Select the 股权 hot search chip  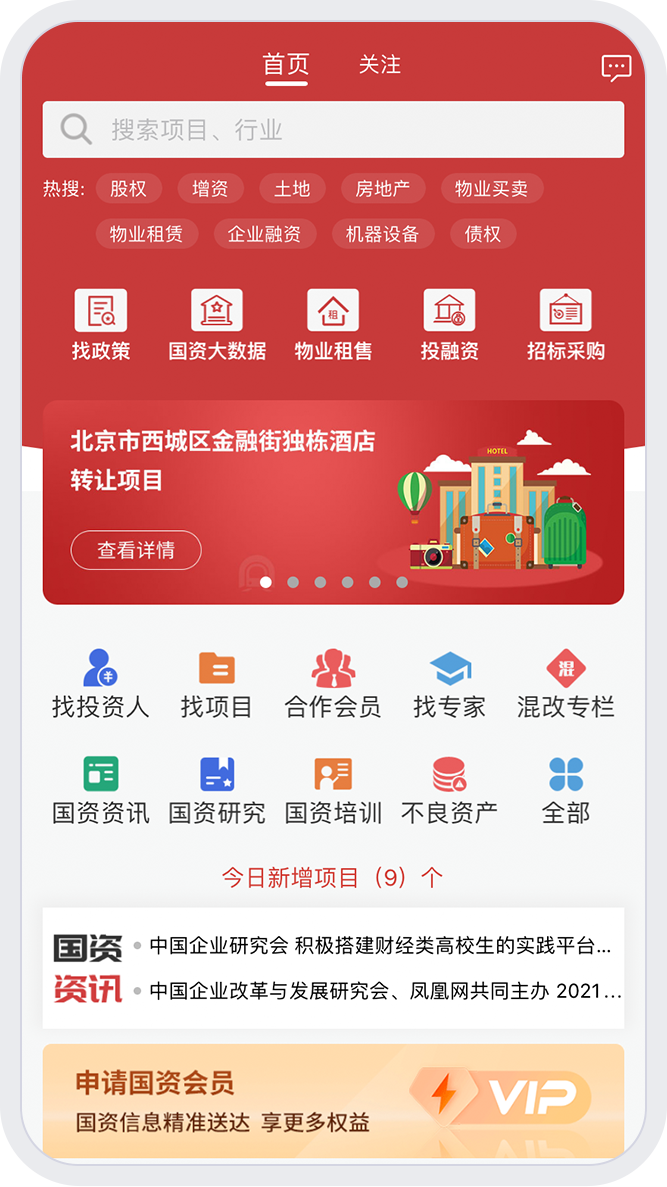[x=128, y=188]
